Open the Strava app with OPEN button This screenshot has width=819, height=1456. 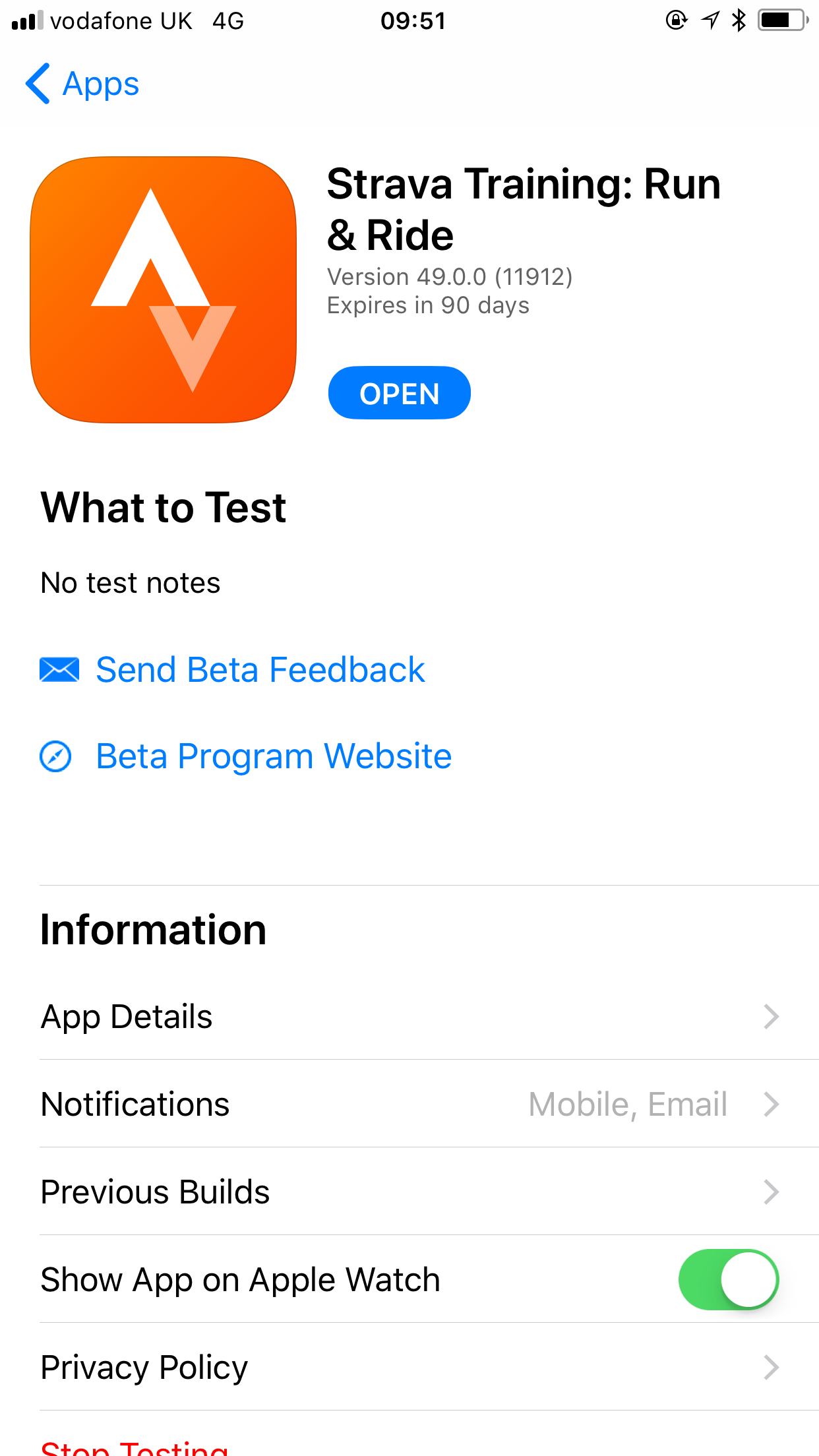click(x=399, y=393)
